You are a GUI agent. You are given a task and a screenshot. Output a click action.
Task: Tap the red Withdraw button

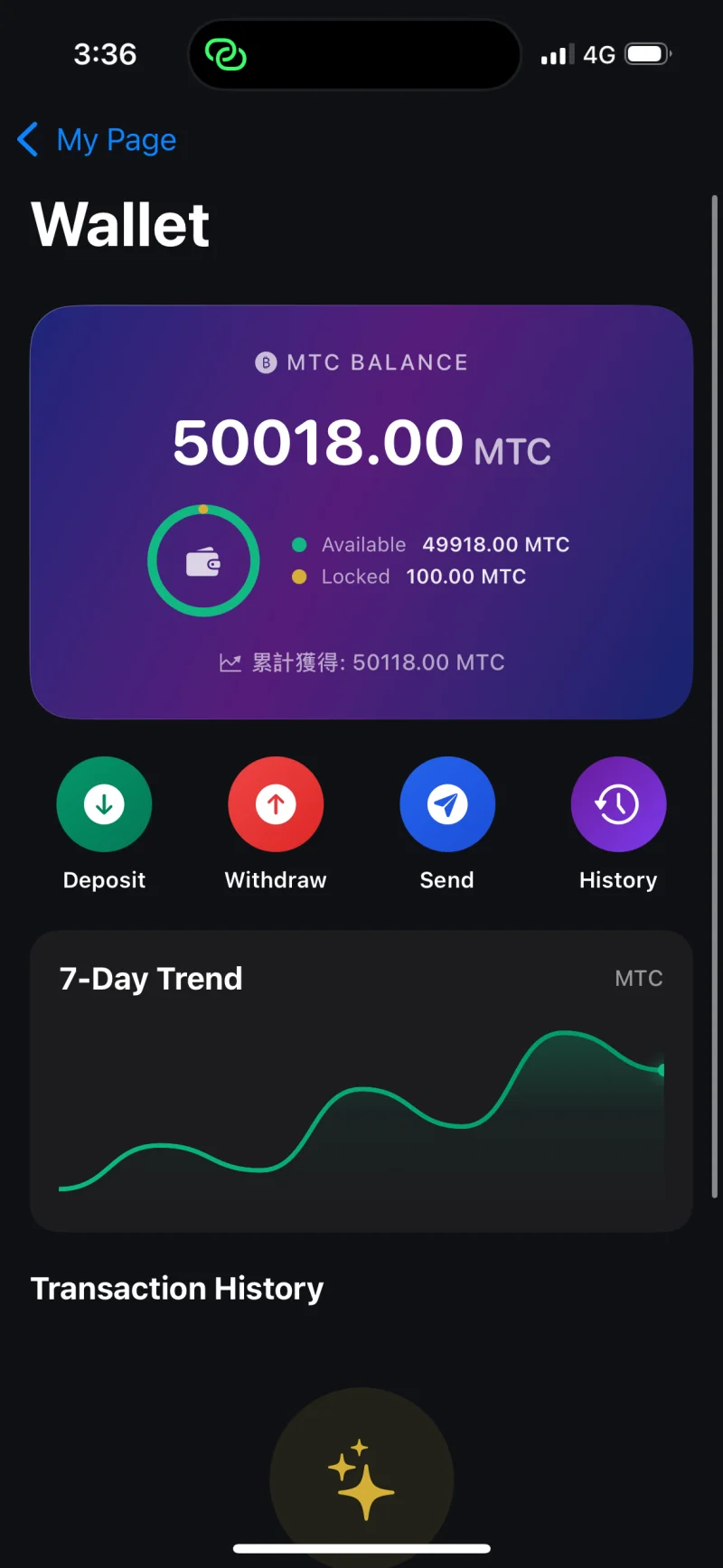276,804
